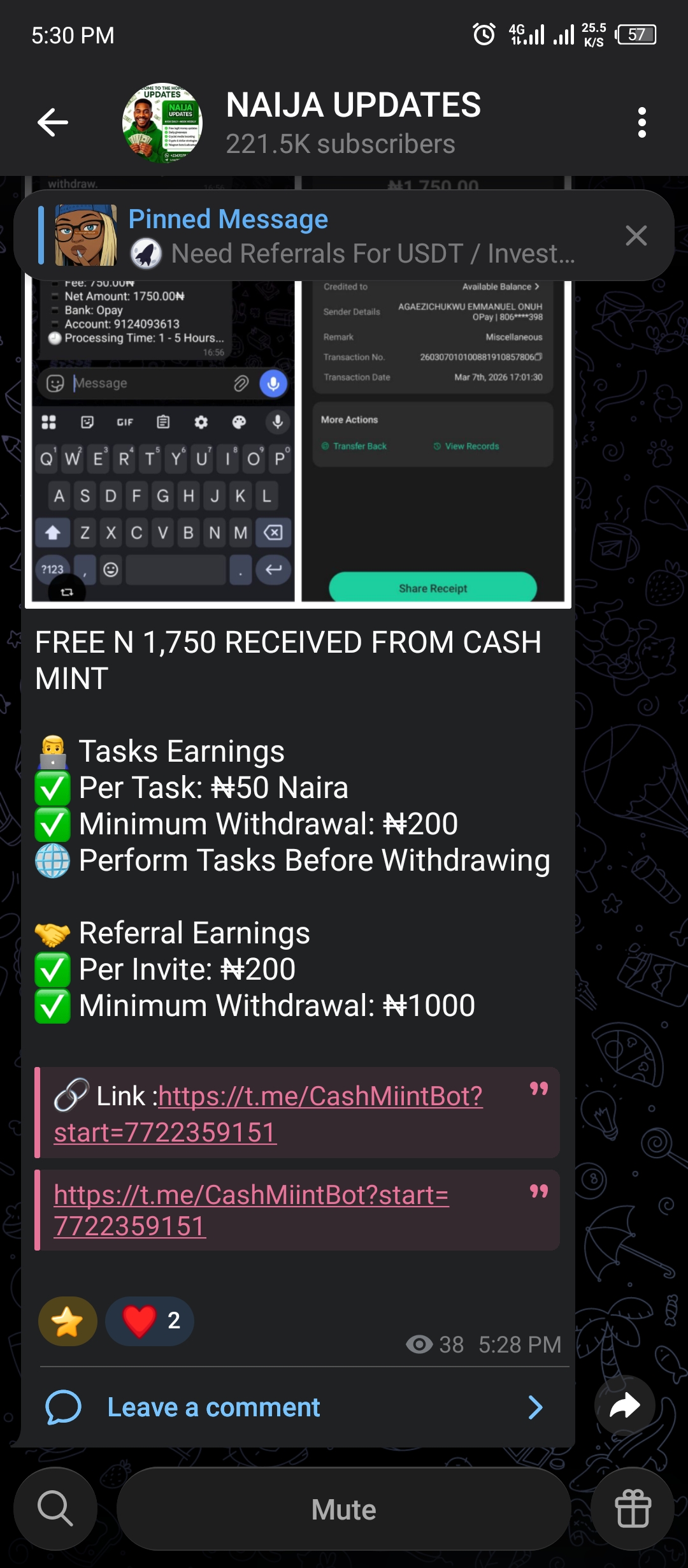Open the second CashMiintBot start link
This screenshot has width=688, height=1568.
pyautogui.click(x=251, y=1196)
